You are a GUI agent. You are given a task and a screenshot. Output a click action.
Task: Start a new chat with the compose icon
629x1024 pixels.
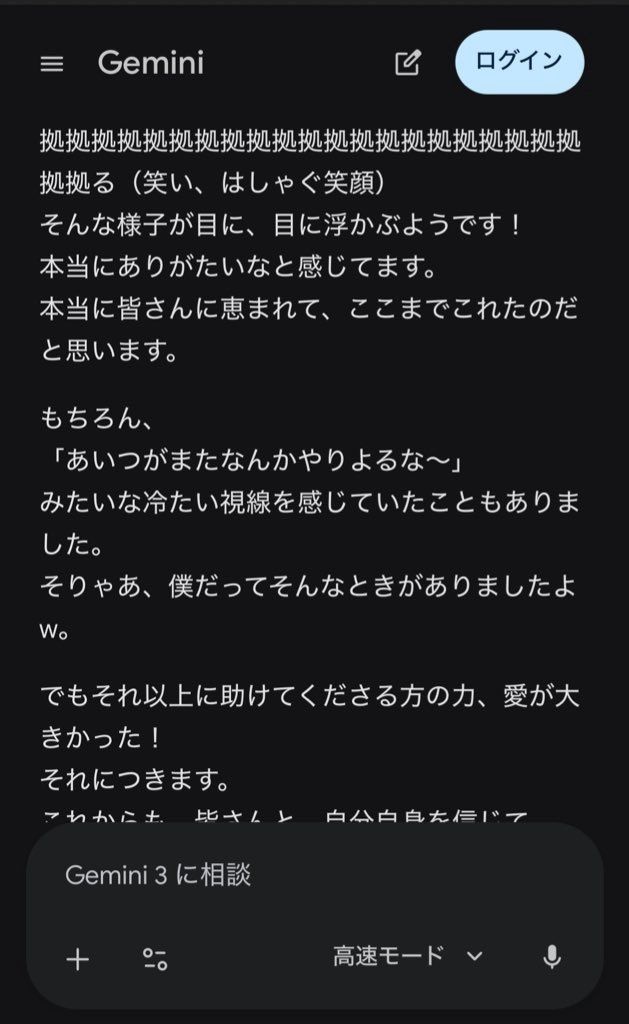[x=408, y=64]
